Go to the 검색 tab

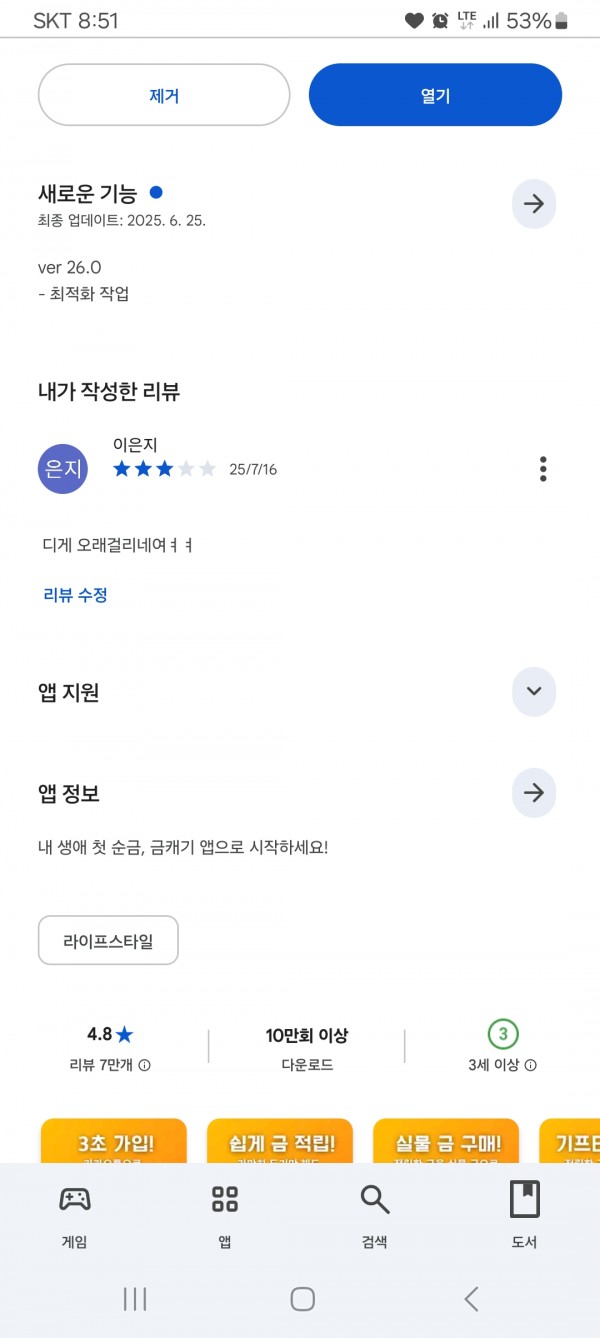375,1215
